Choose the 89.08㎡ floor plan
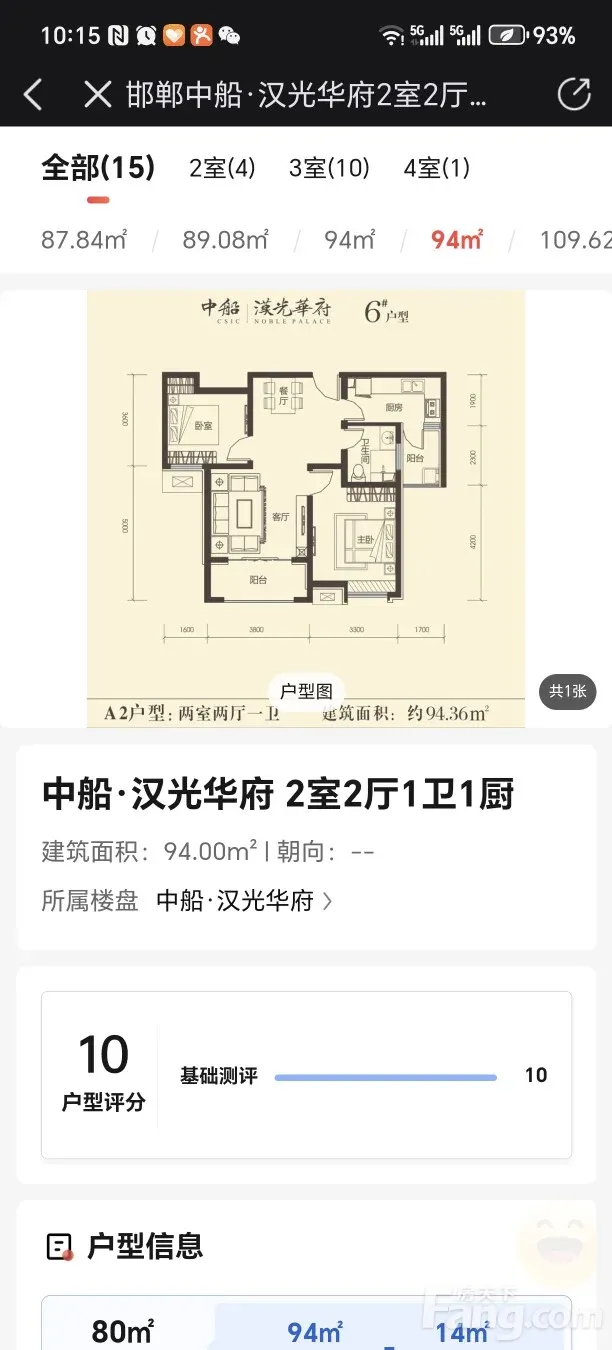 pyautogui.click(x=226, y=240)
